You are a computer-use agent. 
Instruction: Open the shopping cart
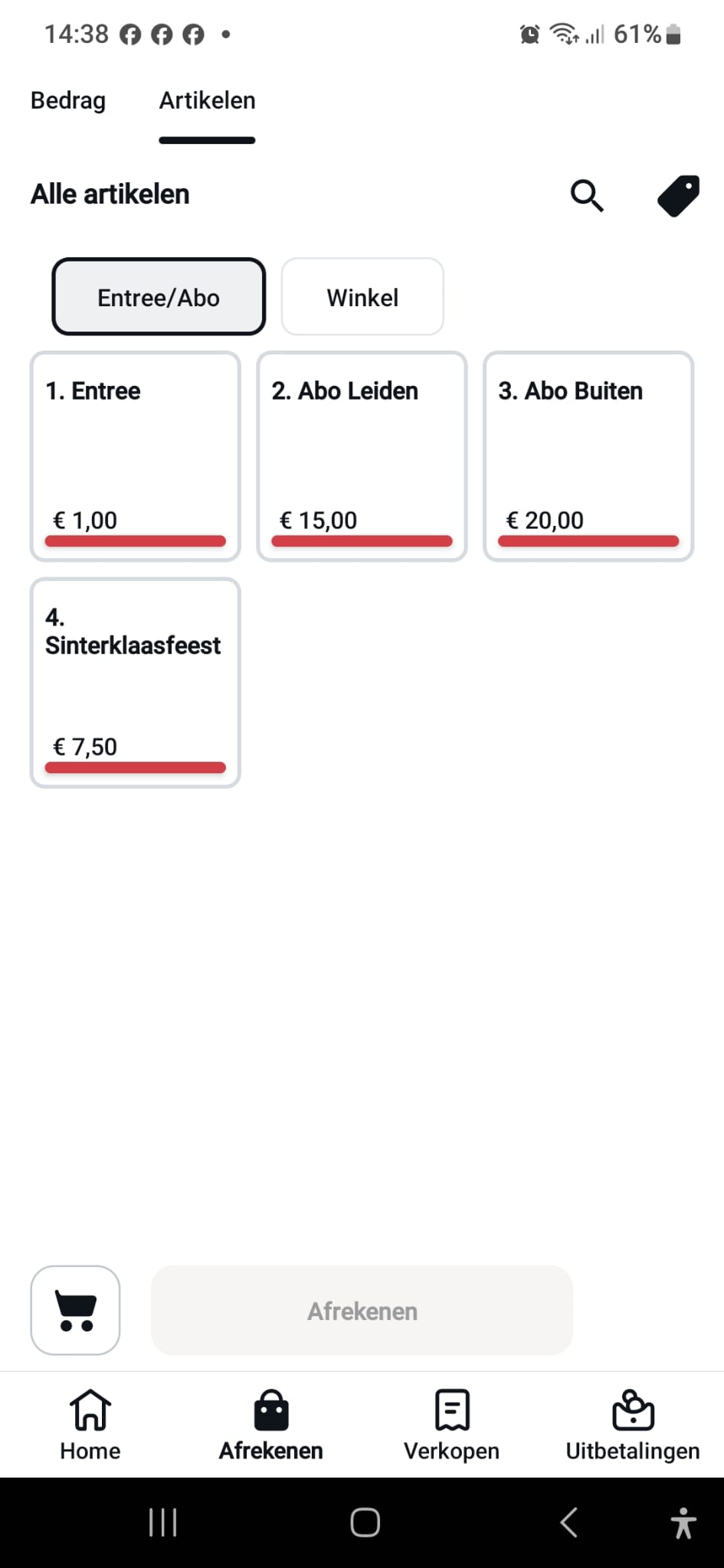(76, 1310)
